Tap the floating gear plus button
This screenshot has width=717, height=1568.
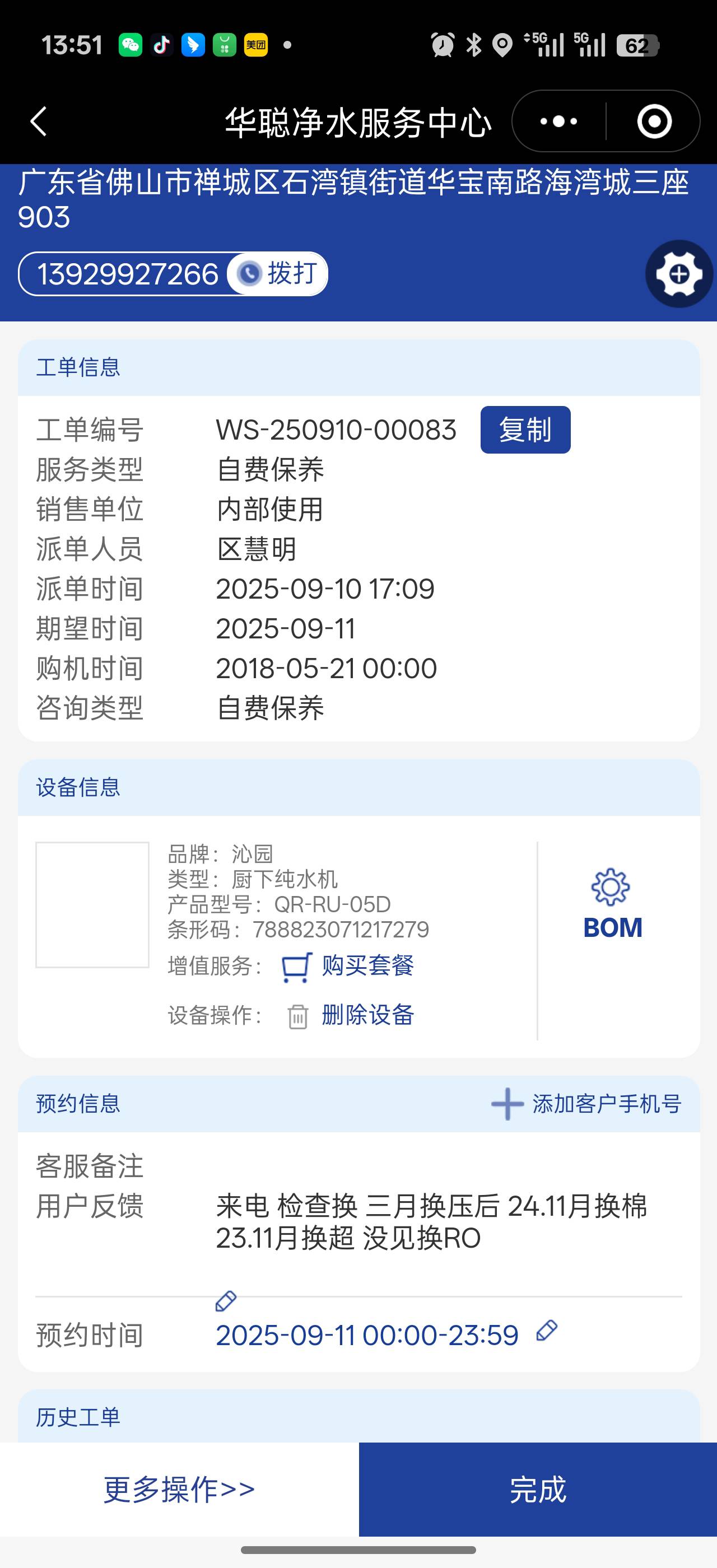[x=679, y=274]
